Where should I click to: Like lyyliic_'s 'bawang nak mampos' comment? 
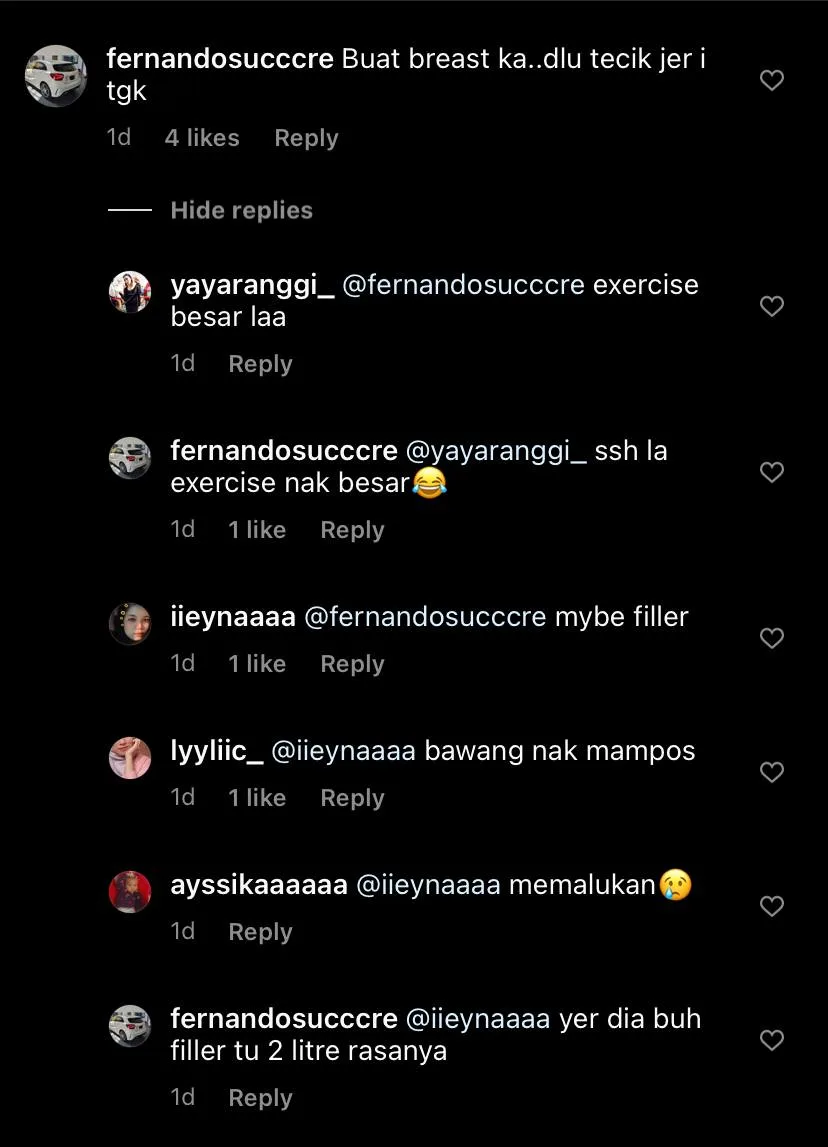pos(772,772)
